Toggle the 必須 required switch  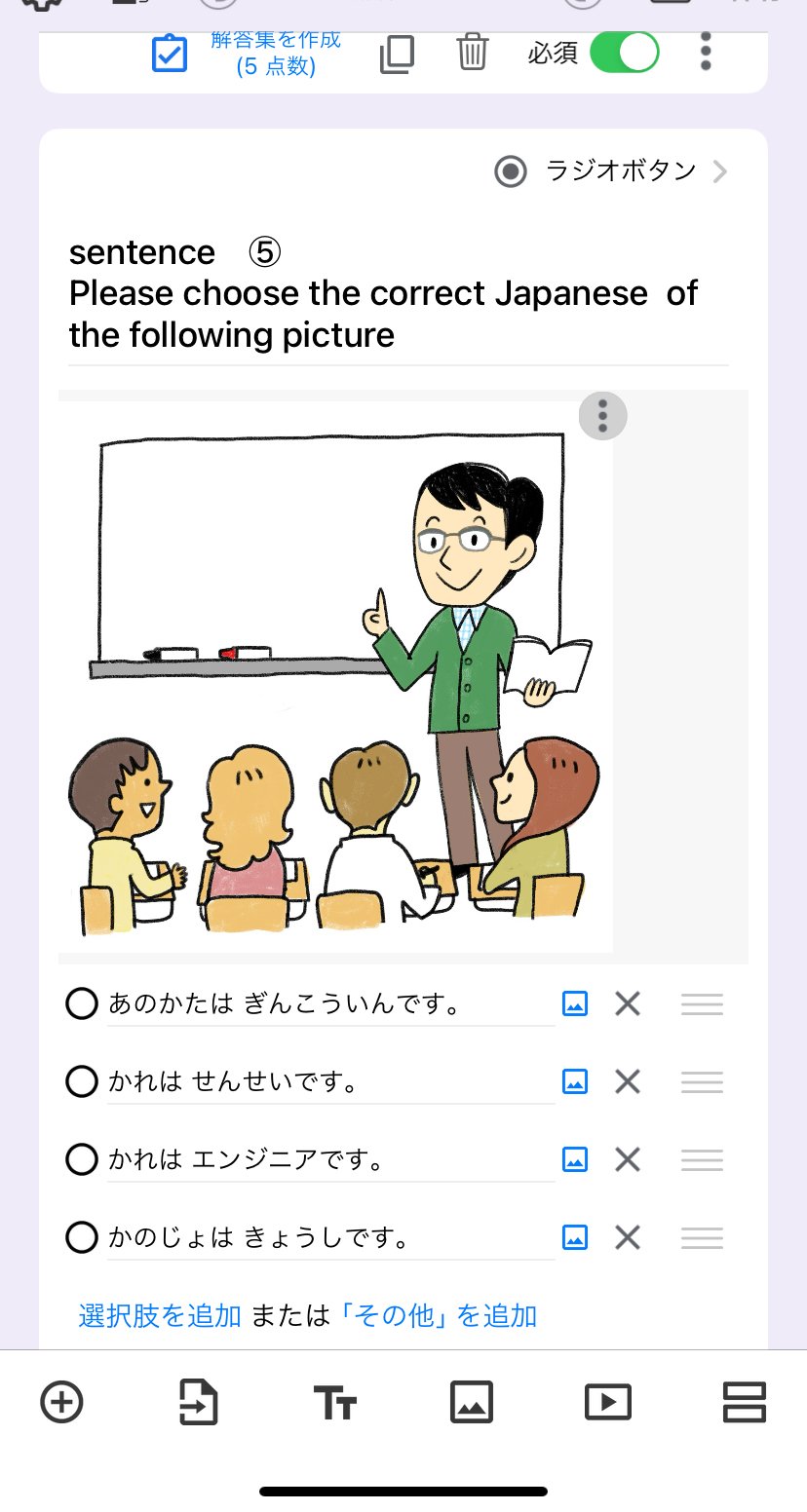click(625, 53)
